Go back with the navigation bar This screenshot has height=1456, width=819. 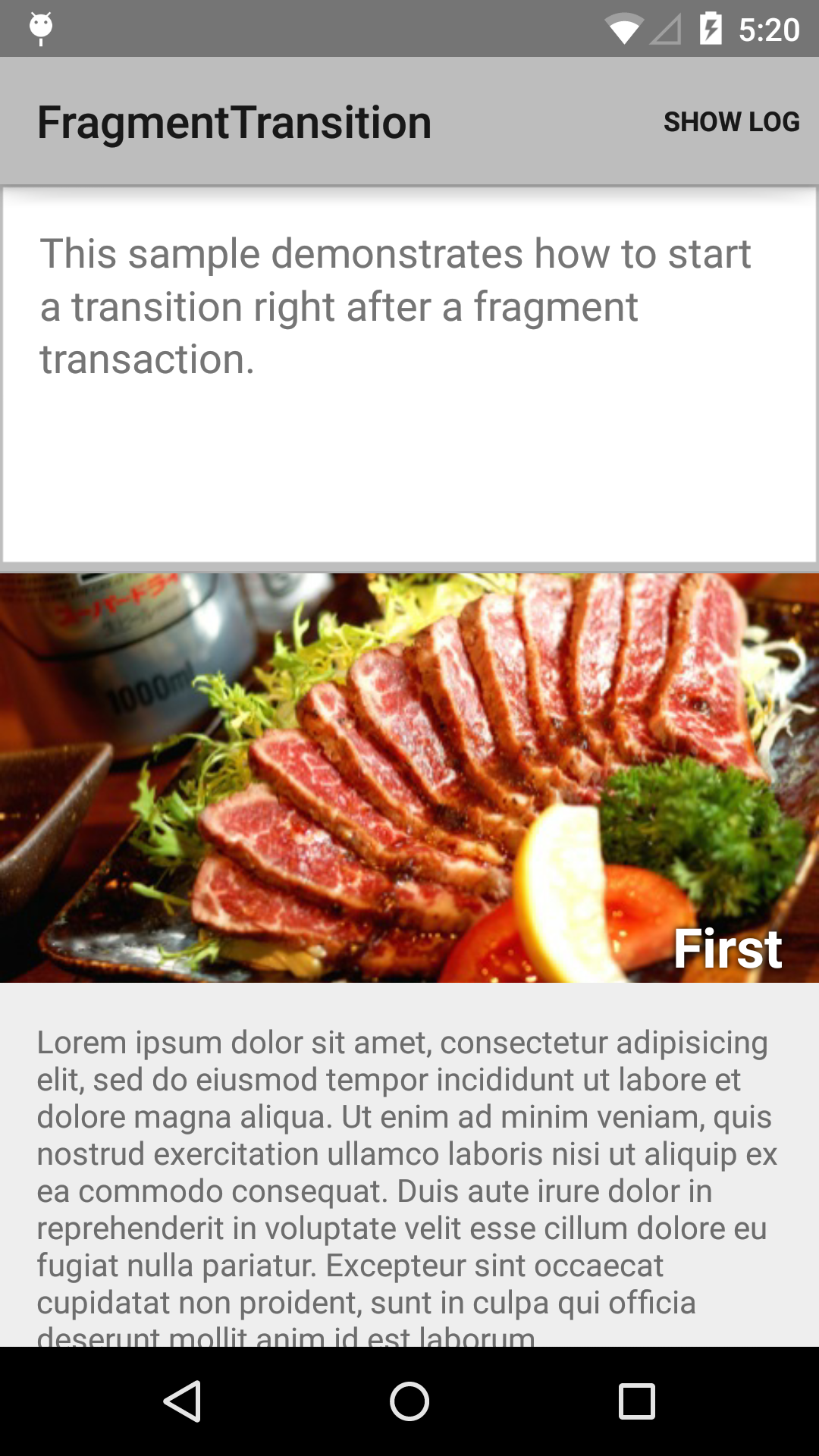[x=182, y=1401]
